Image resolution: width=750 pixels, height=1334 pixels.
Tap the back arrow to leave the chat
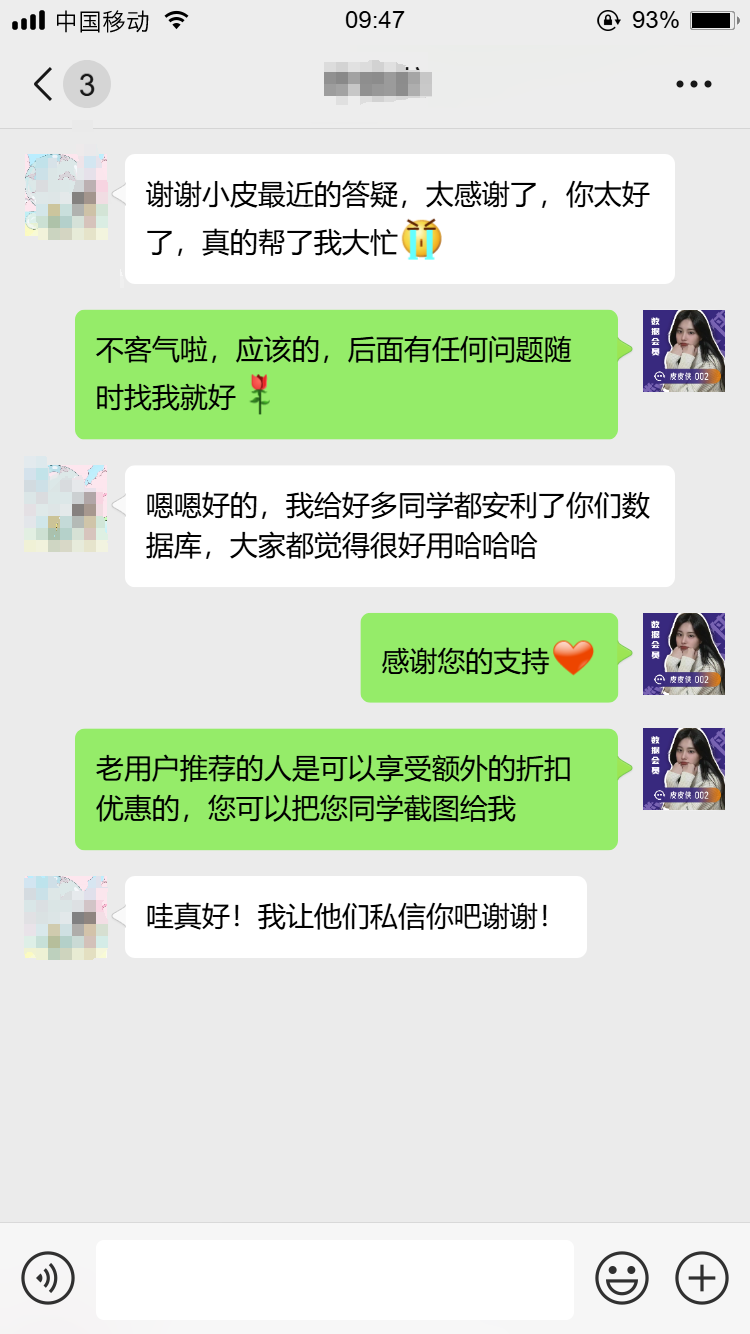click(40, 84)
